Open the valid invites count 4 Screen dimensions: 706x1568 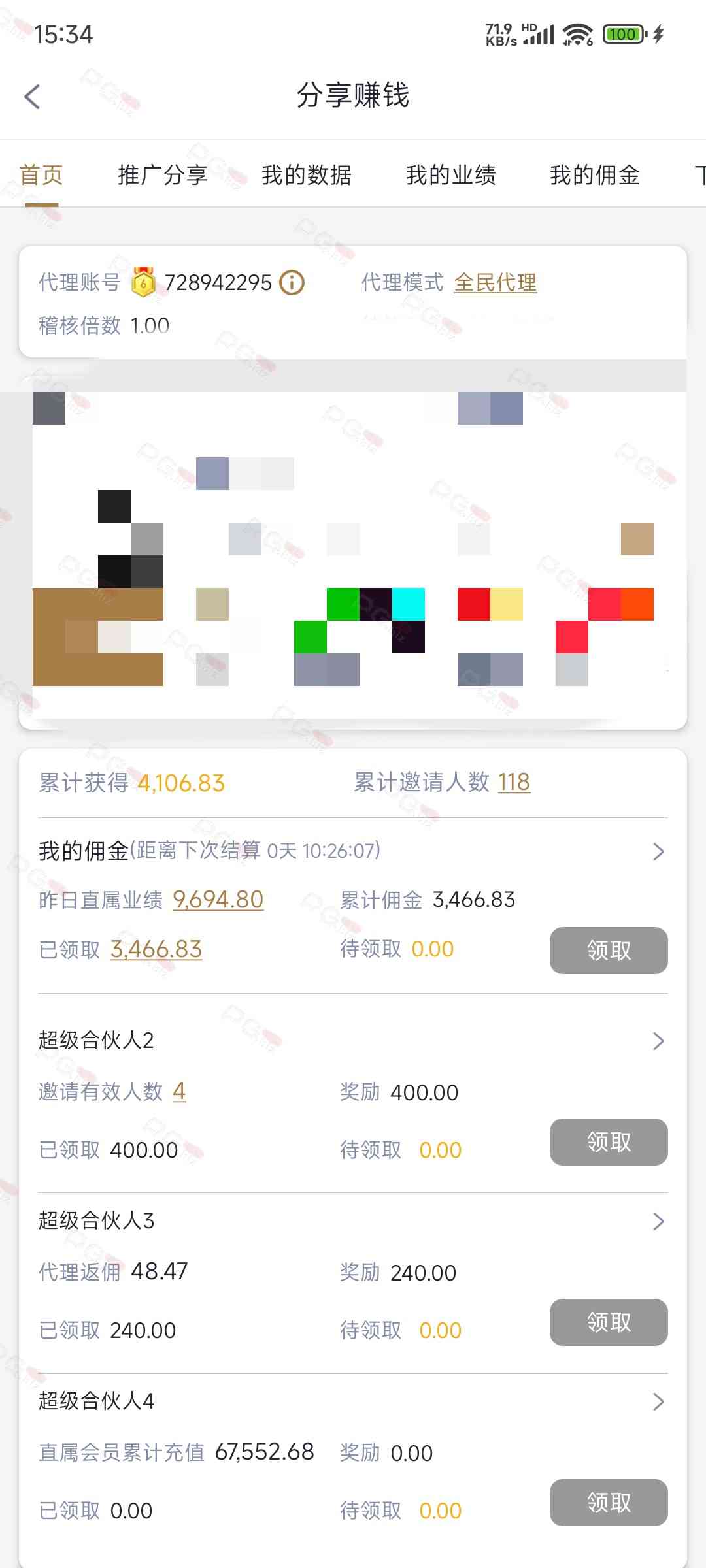[x=179, y=1091]
